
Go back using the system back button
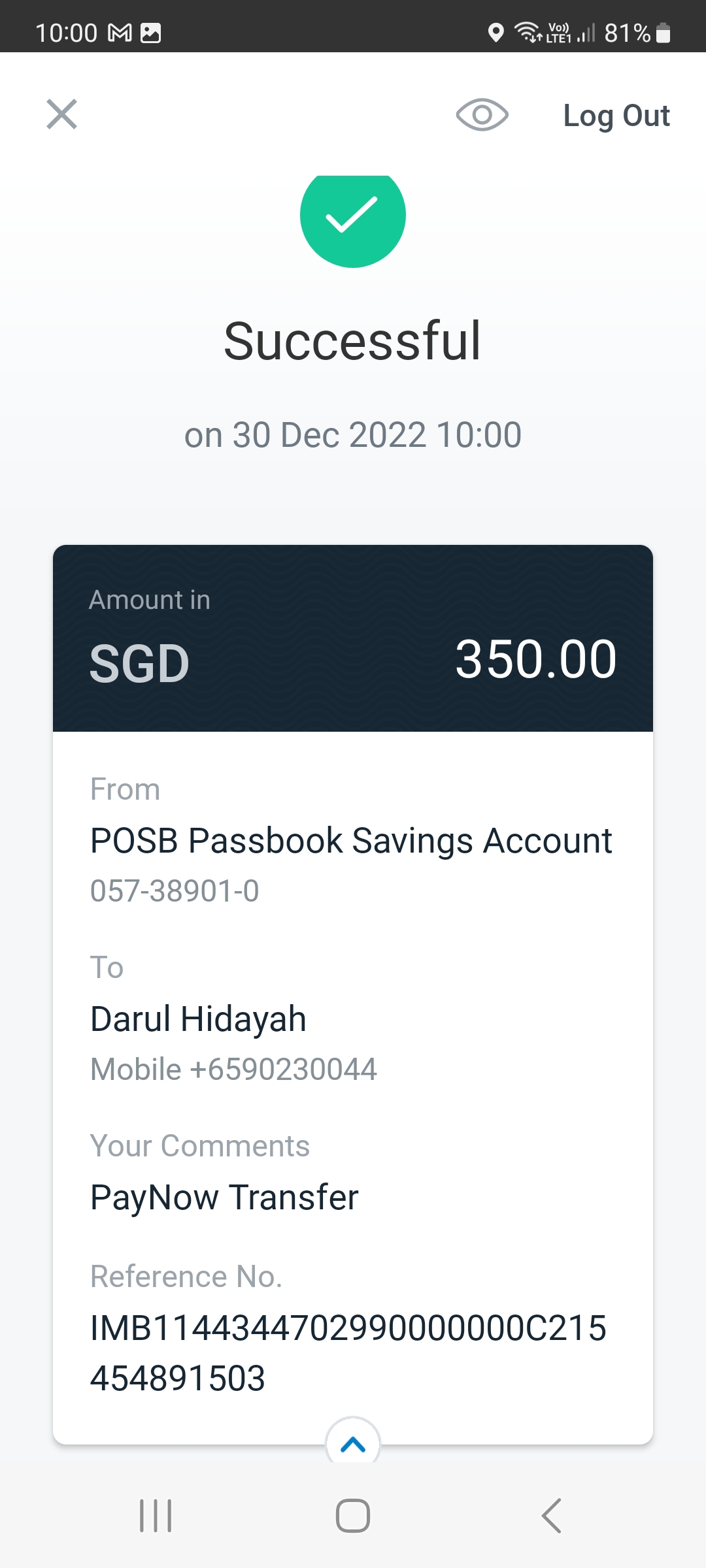(551, 1515)
